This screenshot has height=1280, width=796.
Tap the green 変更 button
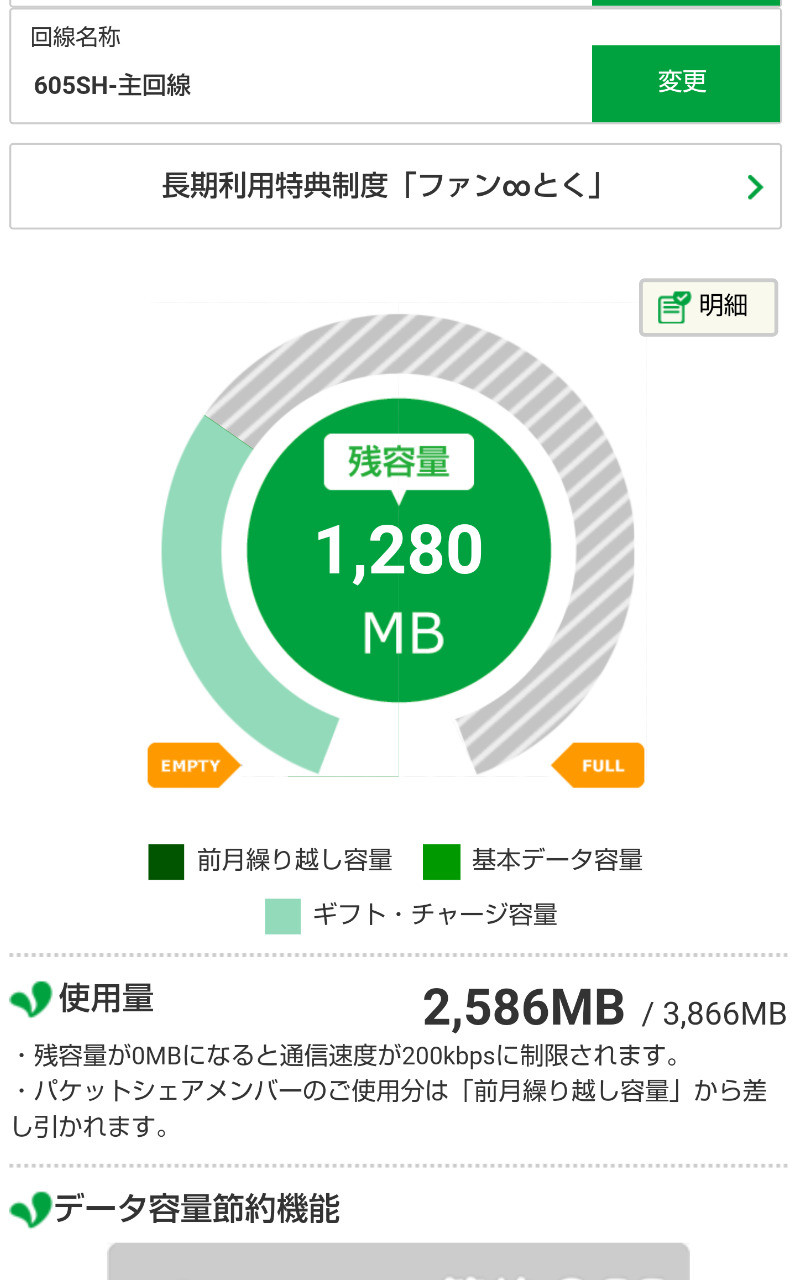[x=685, y=83]
